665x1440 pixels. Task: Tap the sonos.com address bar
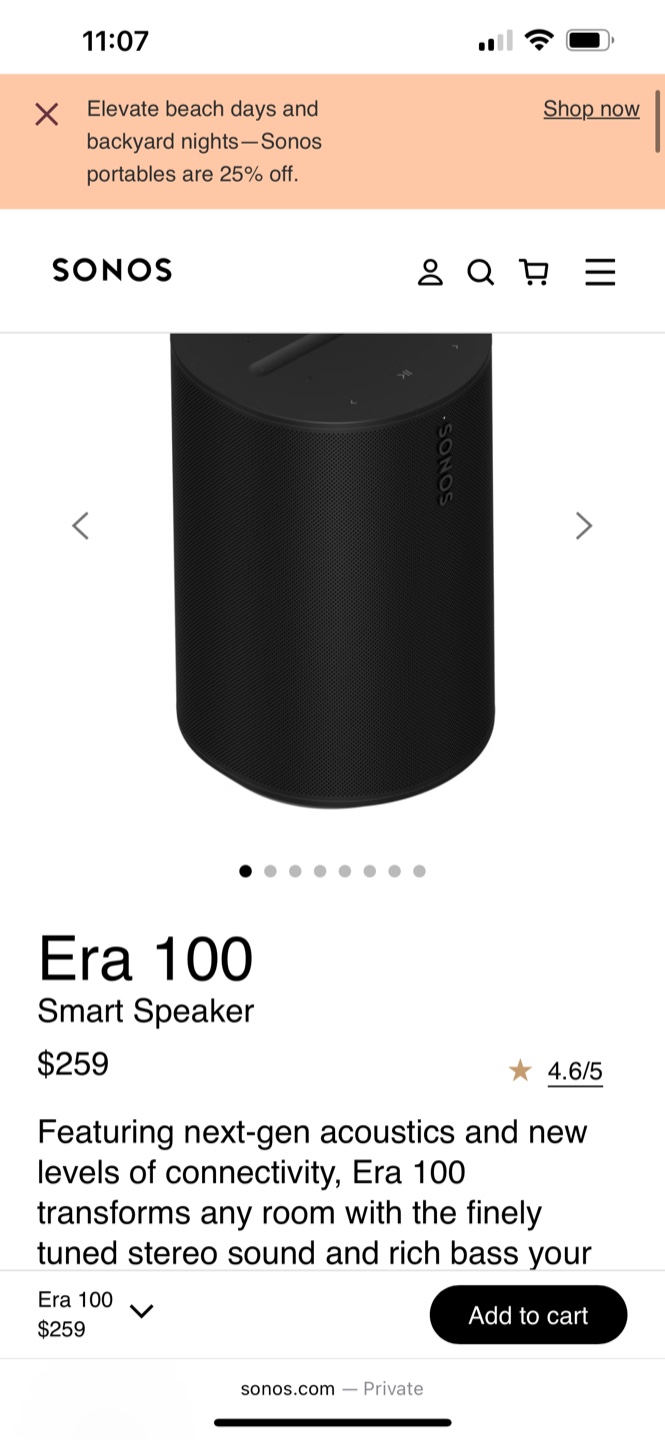coord(332,1388)
